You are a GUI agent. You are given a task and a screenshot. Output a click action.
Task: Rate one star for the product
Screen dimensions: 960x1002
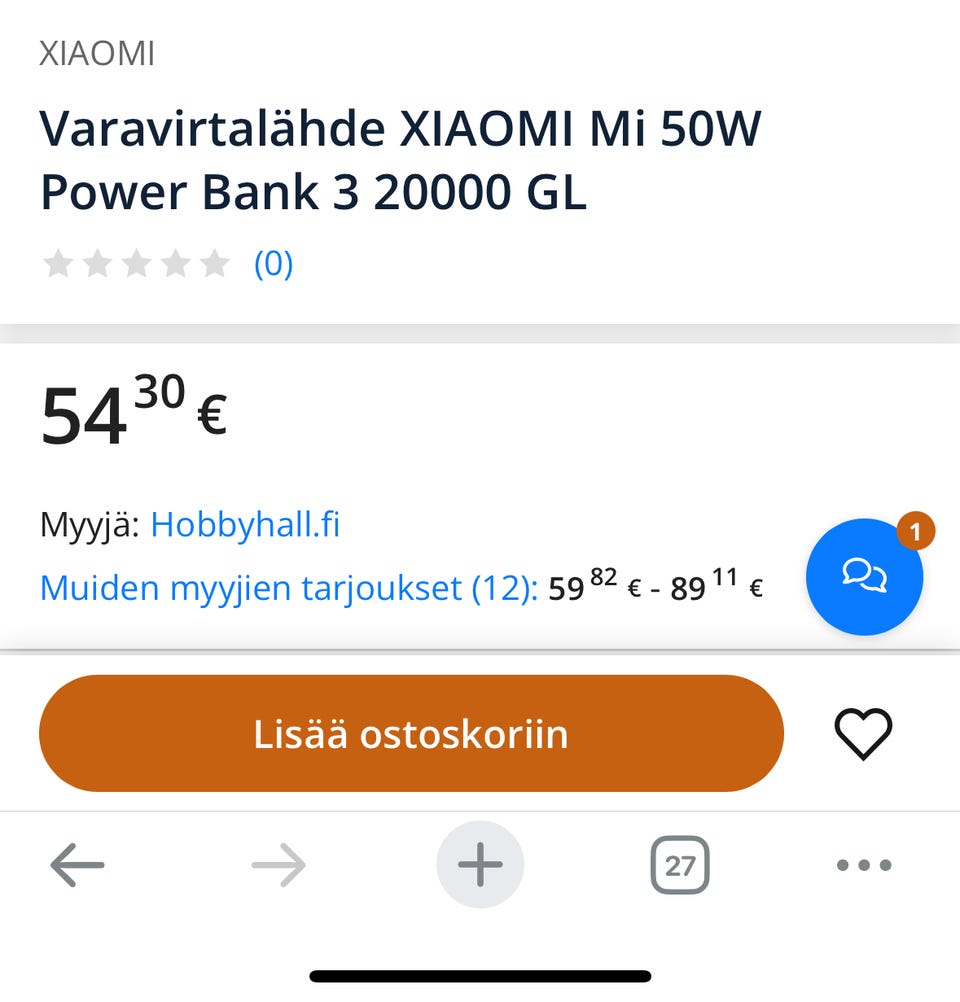pyautogui.click(x=58, y=263)
